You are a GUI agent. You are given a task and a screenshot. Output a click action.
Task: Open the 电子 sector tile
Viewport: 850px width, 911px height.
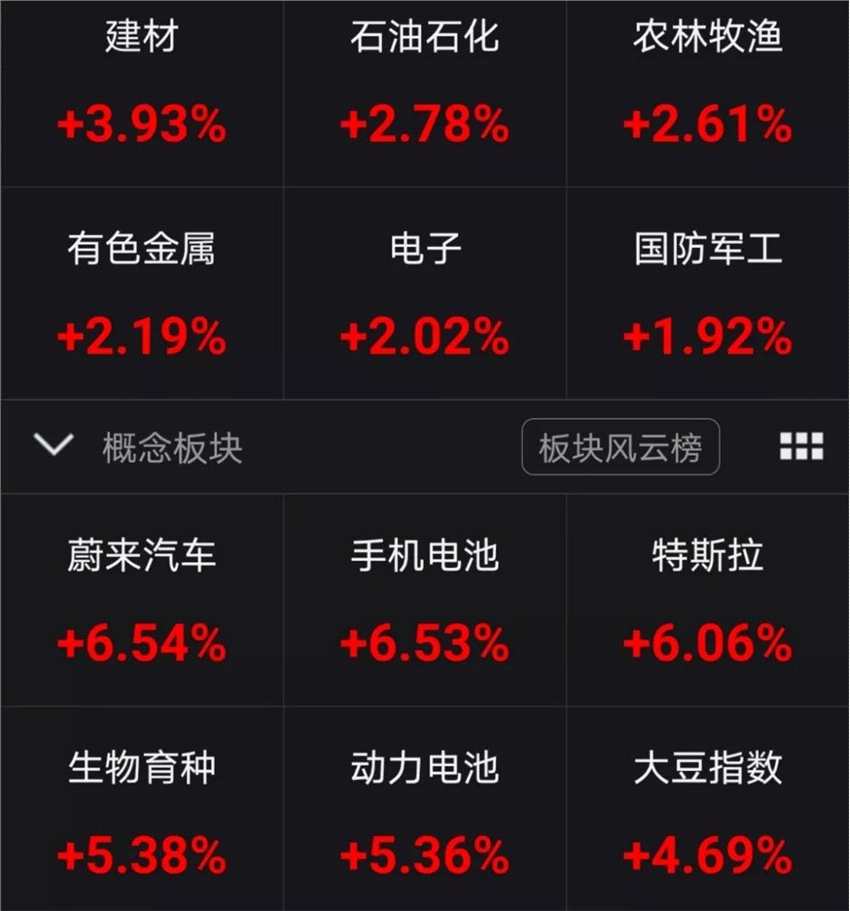[424, 295]
